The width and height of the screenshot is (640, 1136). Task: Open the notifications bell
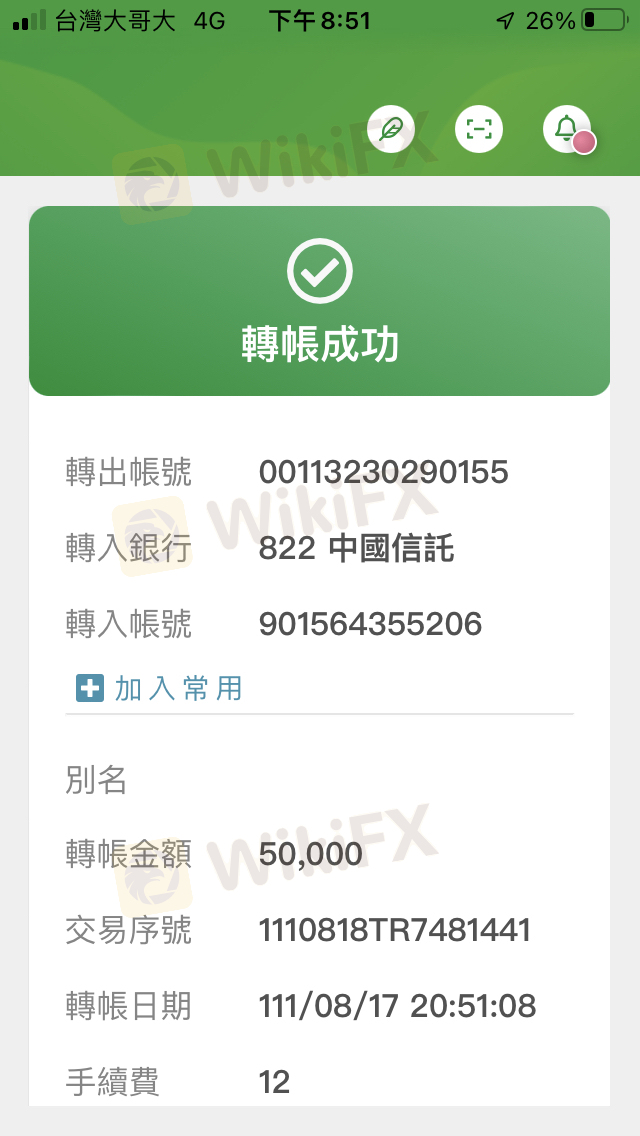[x=567, y=129]
